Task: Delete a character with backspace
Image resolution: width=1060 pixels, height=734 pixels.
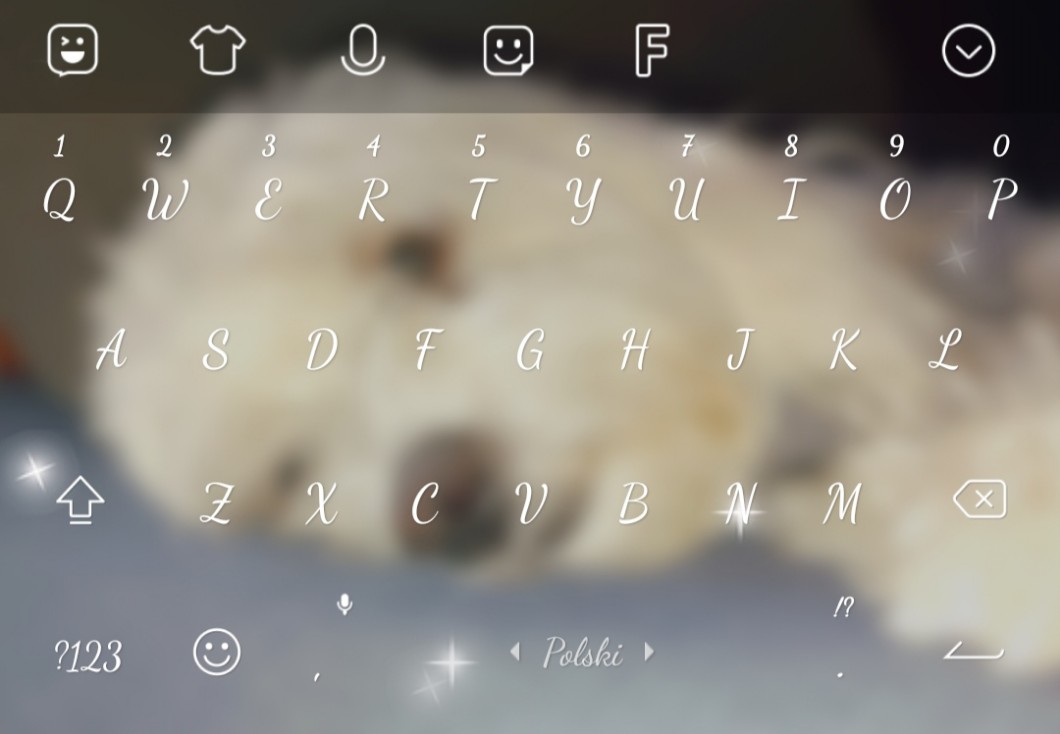Action: [x=979, y=499]
